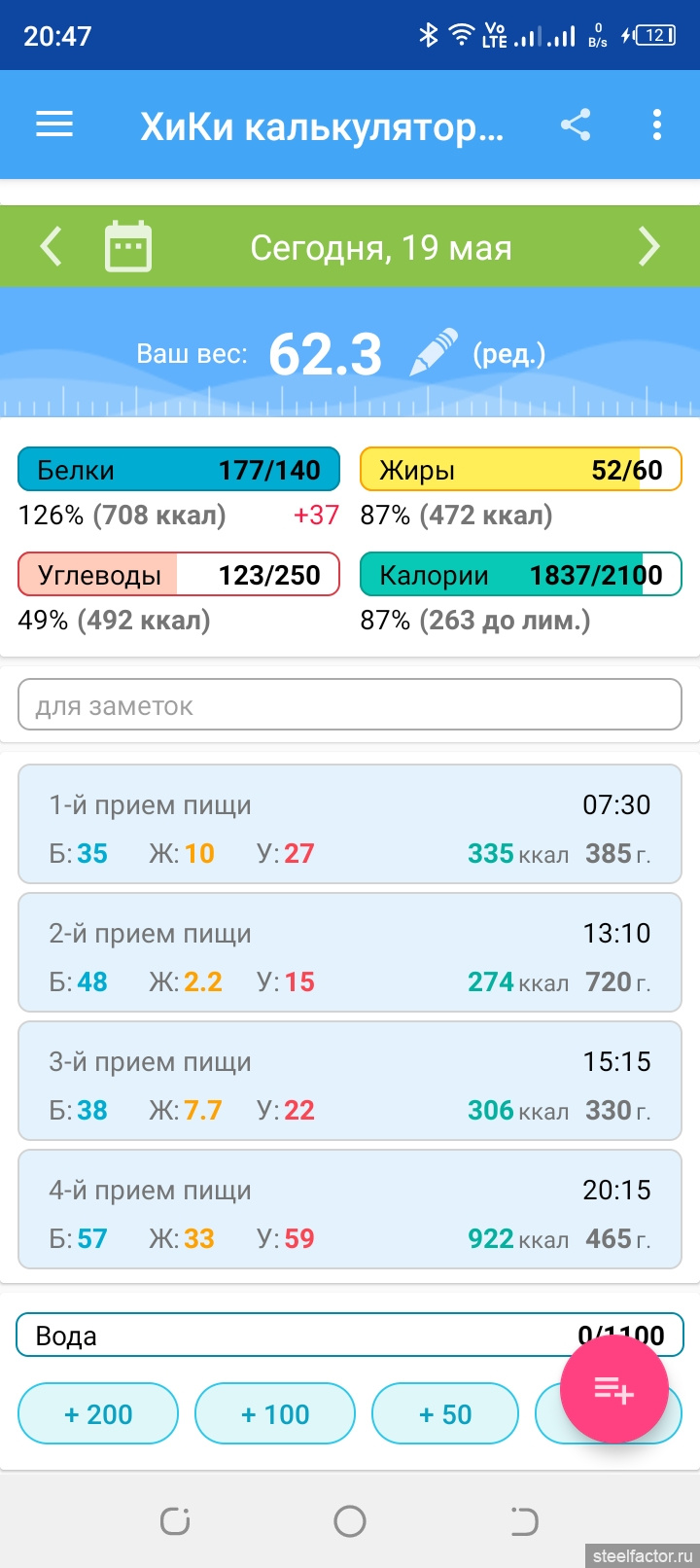
Task: Open the hamburger drawer menu
Action: point(54,125)
